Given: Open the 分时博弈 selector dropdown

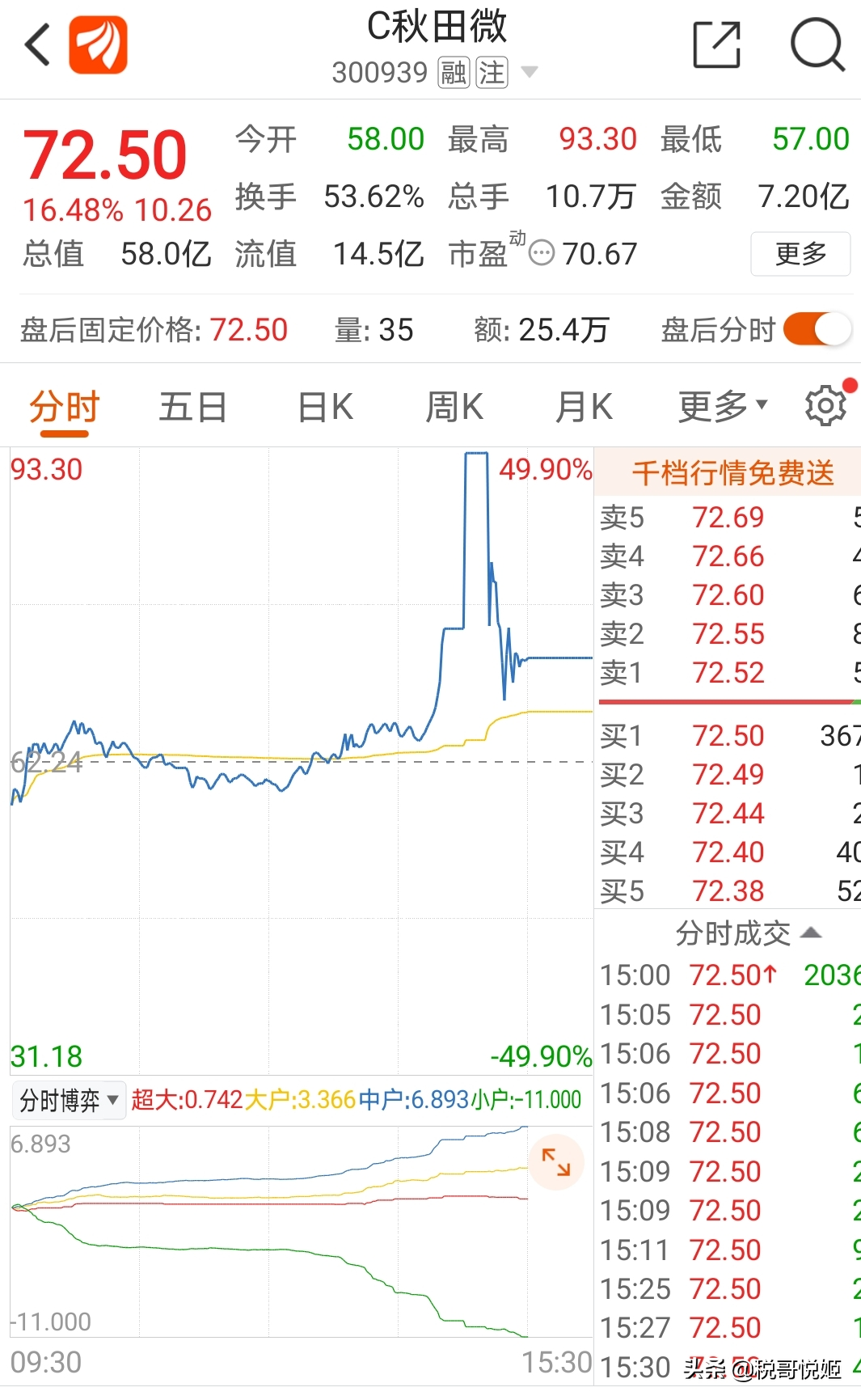Looking at the screenshot, I should coord(69,1100).
